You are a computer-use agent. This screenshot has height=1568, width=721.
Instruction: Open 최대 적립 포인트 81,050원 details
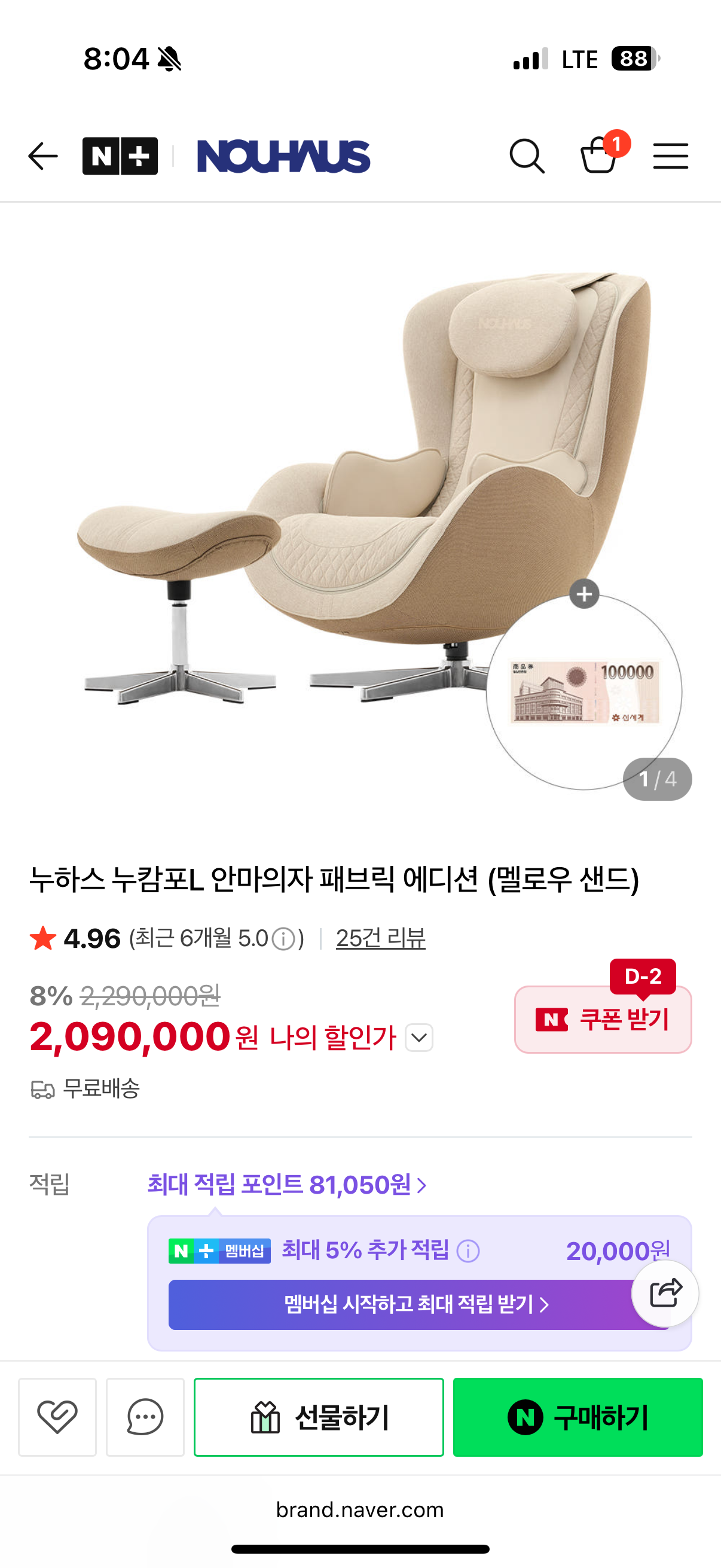[287, 1185]
